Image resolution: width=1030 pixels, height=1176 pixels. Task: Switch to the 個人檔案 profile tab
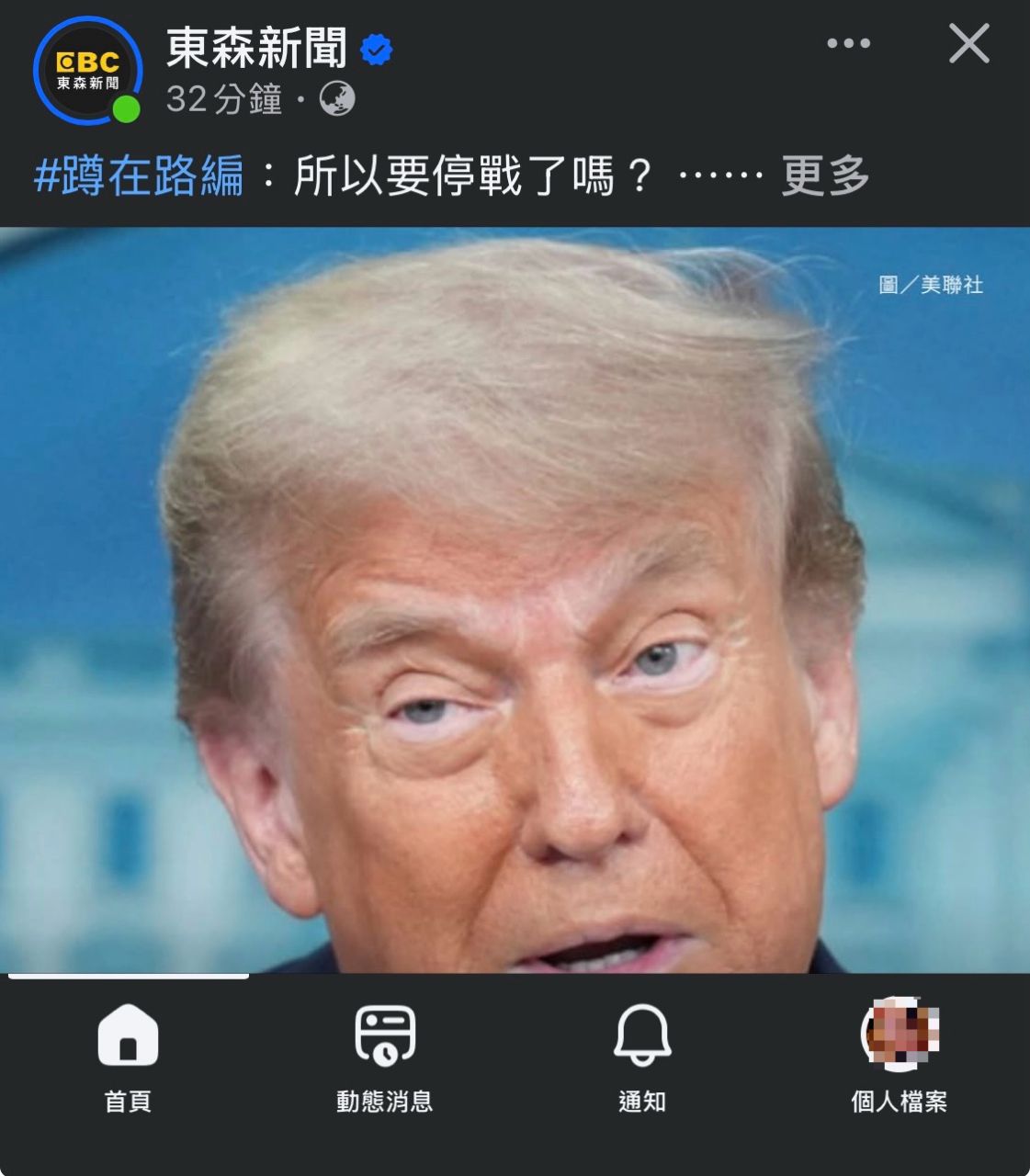click(899, 1057)
